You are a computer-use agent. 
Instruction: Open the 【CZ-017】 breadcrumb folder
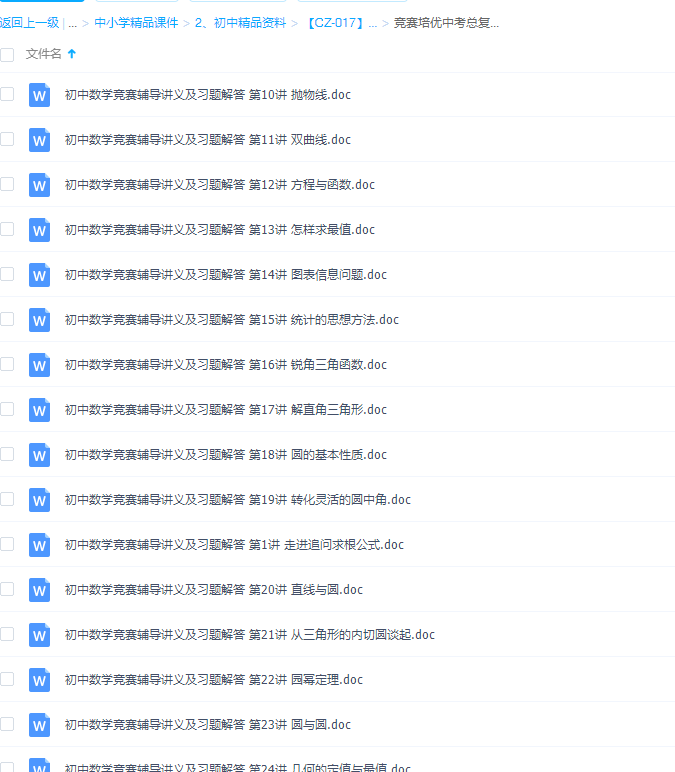[340, 22]
